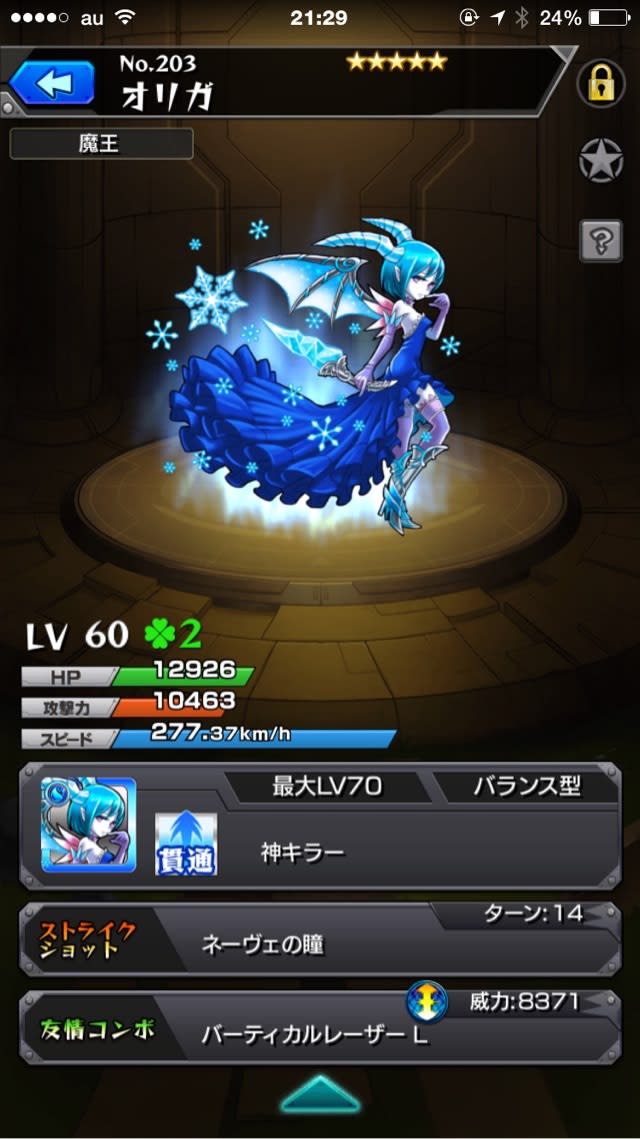Mark オリガ as favorite with star icon

click(601, 162)
